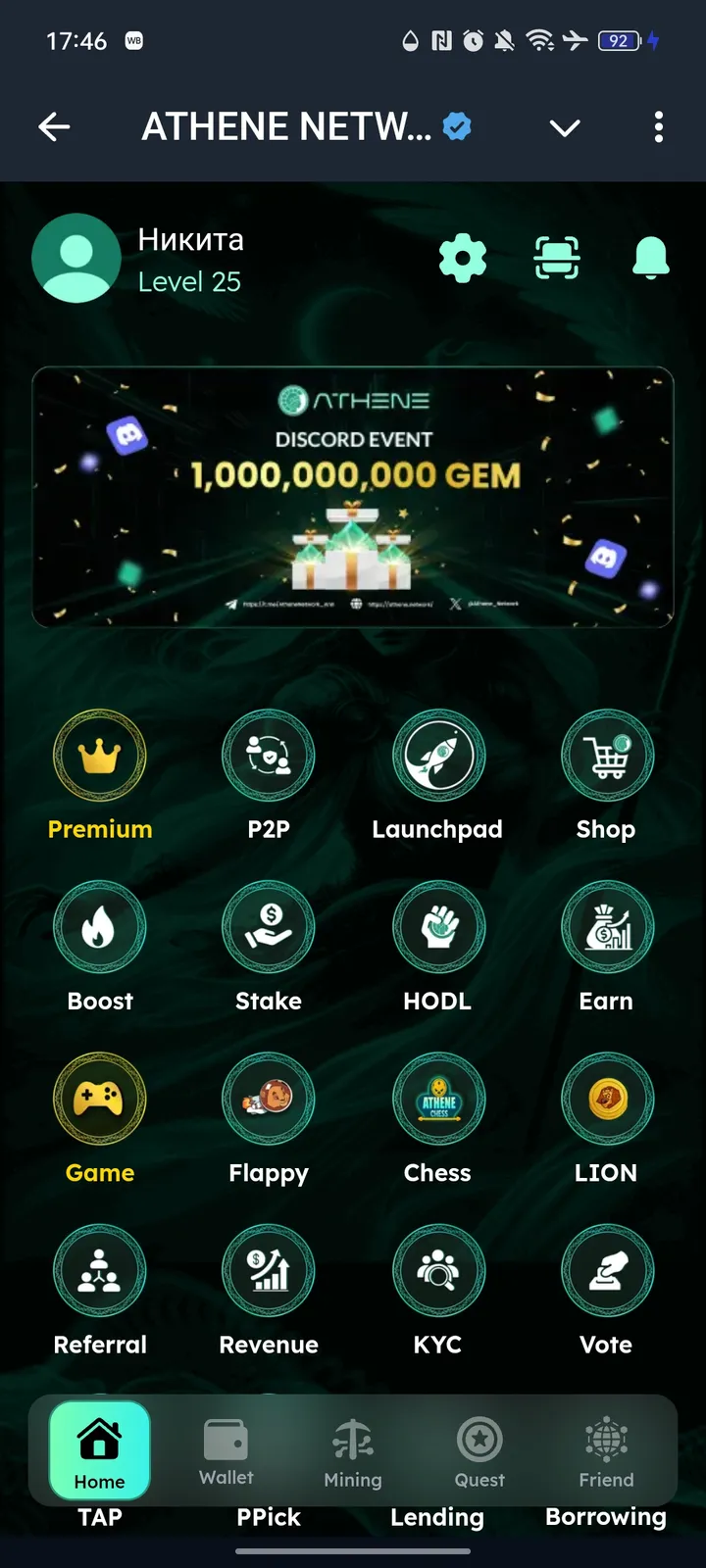Play the Flappy game
This screenshot has height=1568, width=706.
click(269, 1100)
